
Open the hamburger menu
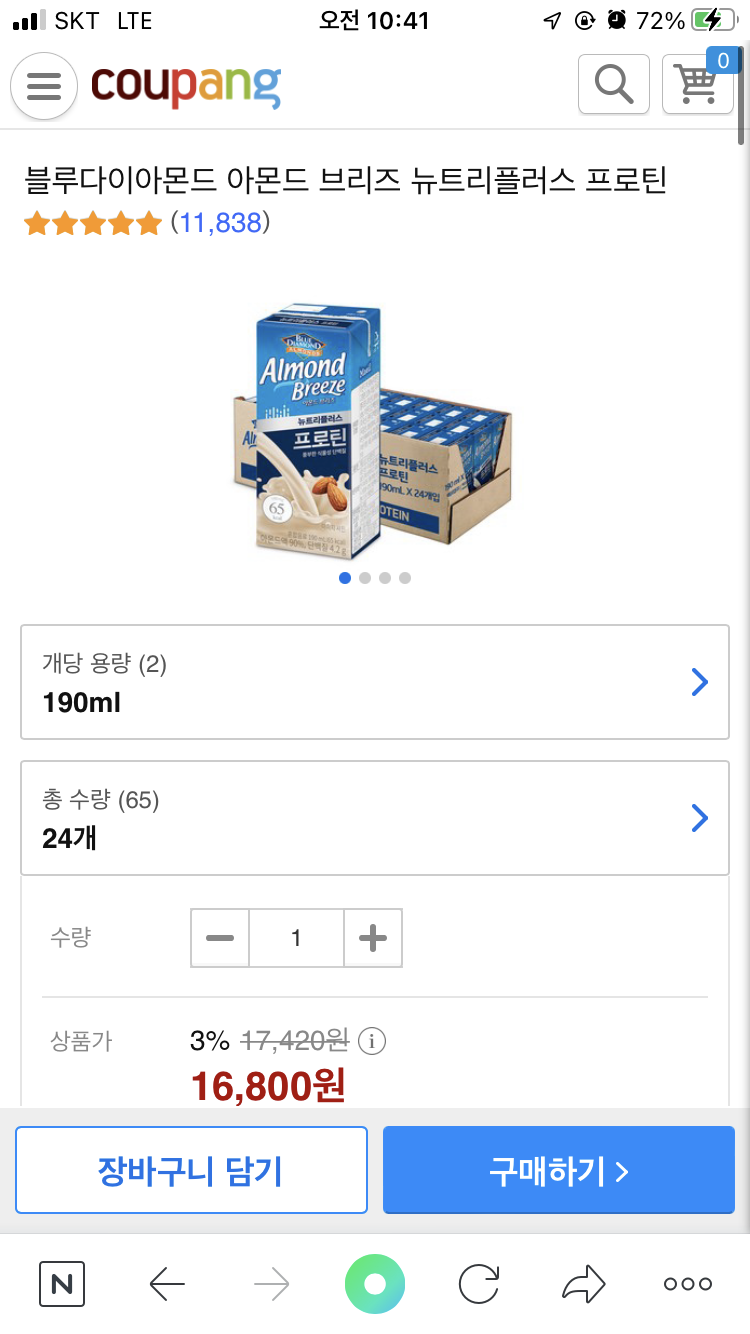(x=44, y=86)
